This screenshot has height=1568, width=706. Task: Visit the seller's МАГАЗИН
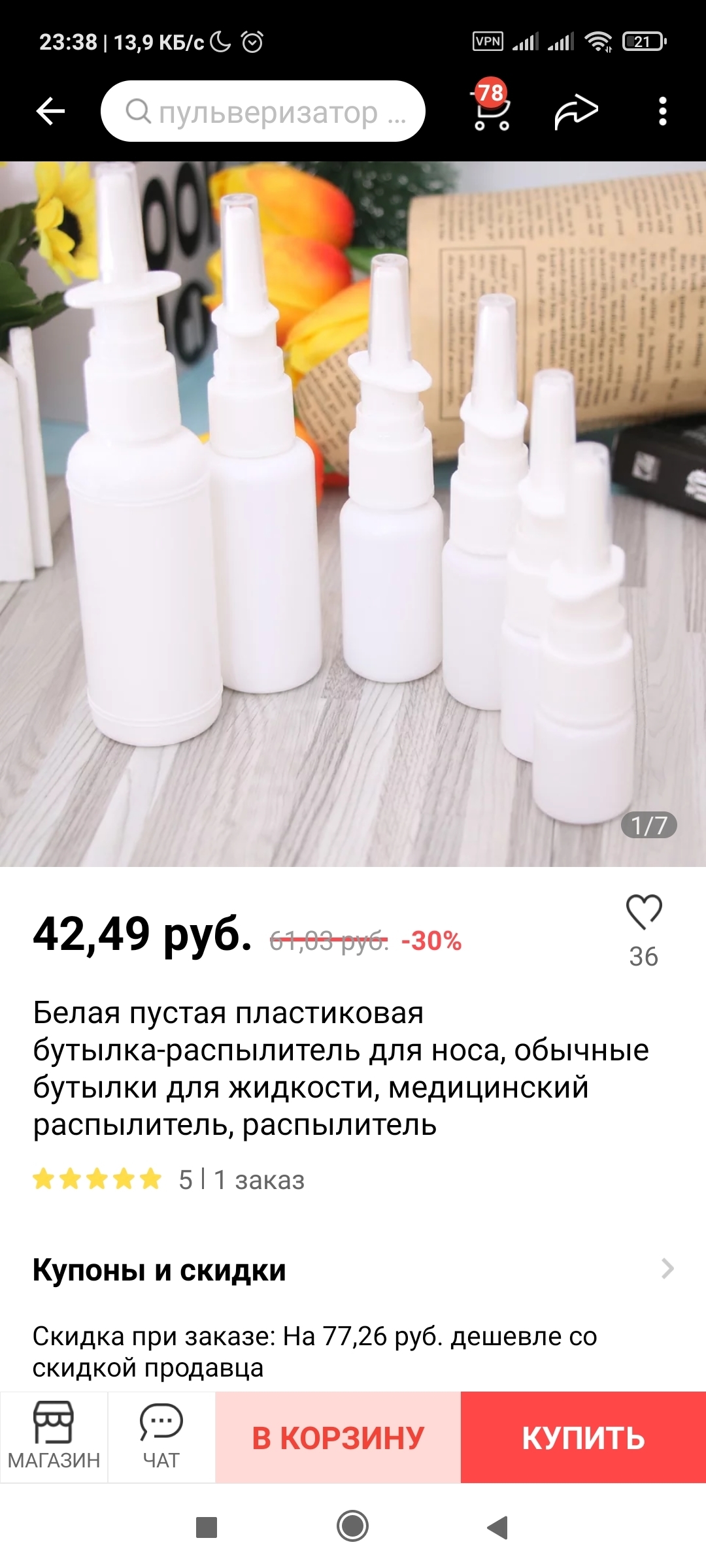54,1437
